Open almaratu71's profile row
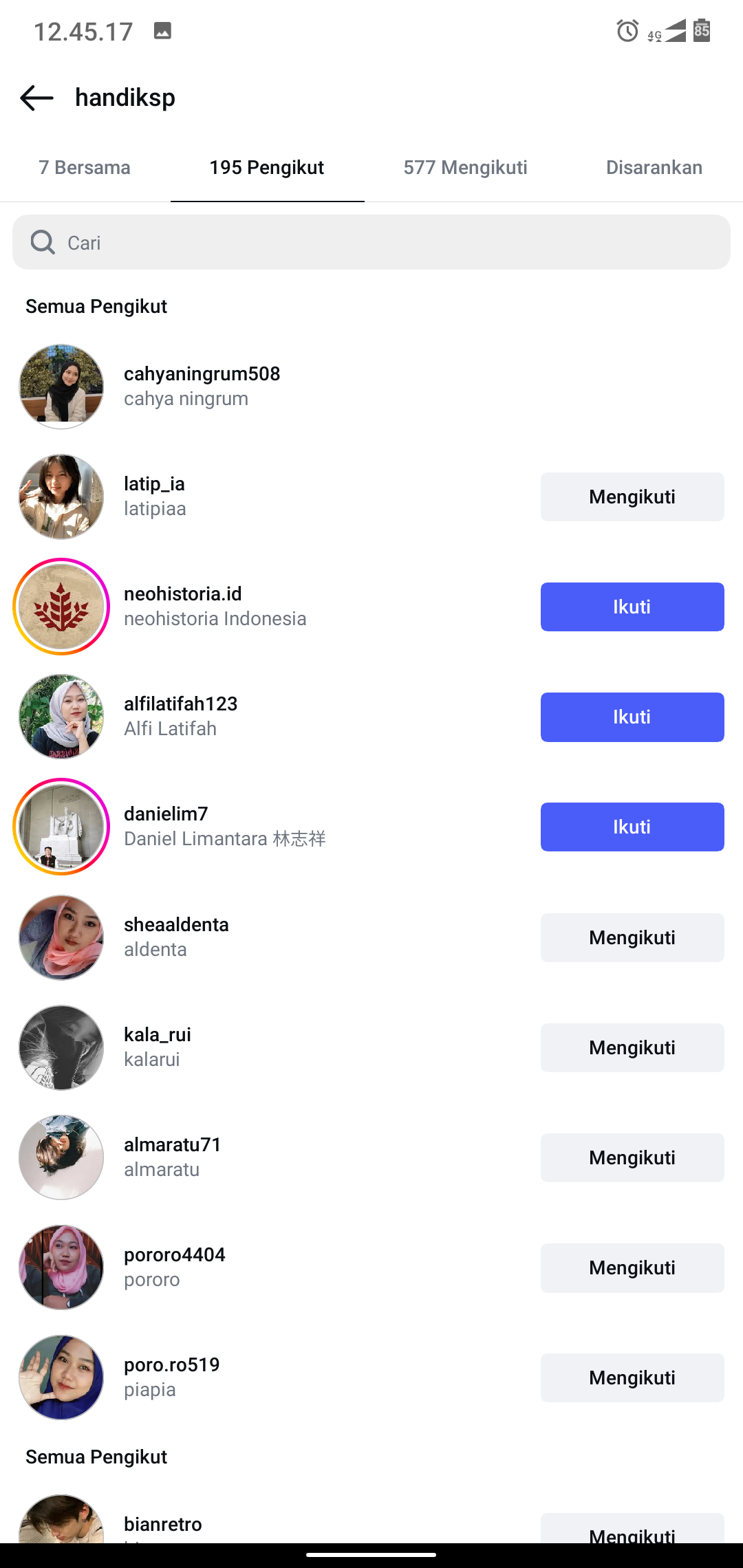 pos(172,1157)
